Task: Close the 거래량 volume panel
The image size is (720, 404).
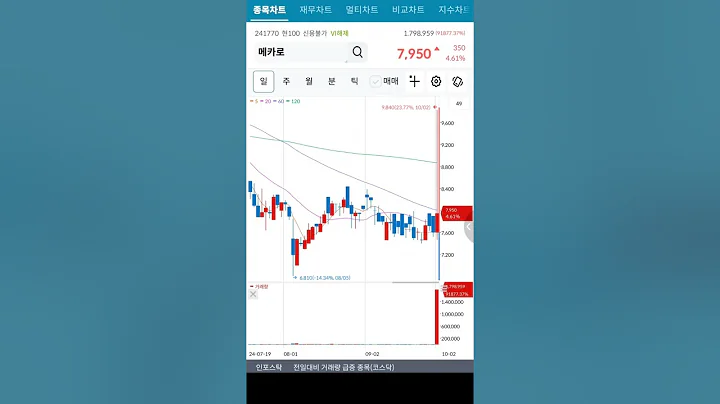Action: tap(253, 294)
